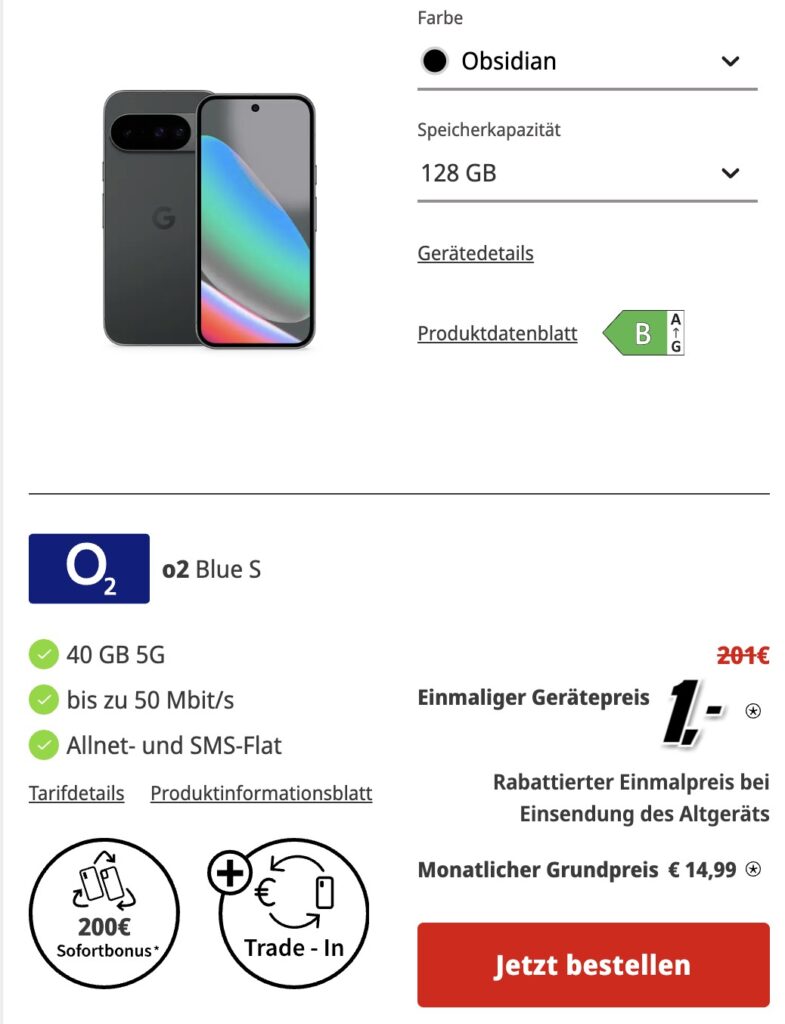Tap Jetzt bestellen to order

[x=593, y=965]
